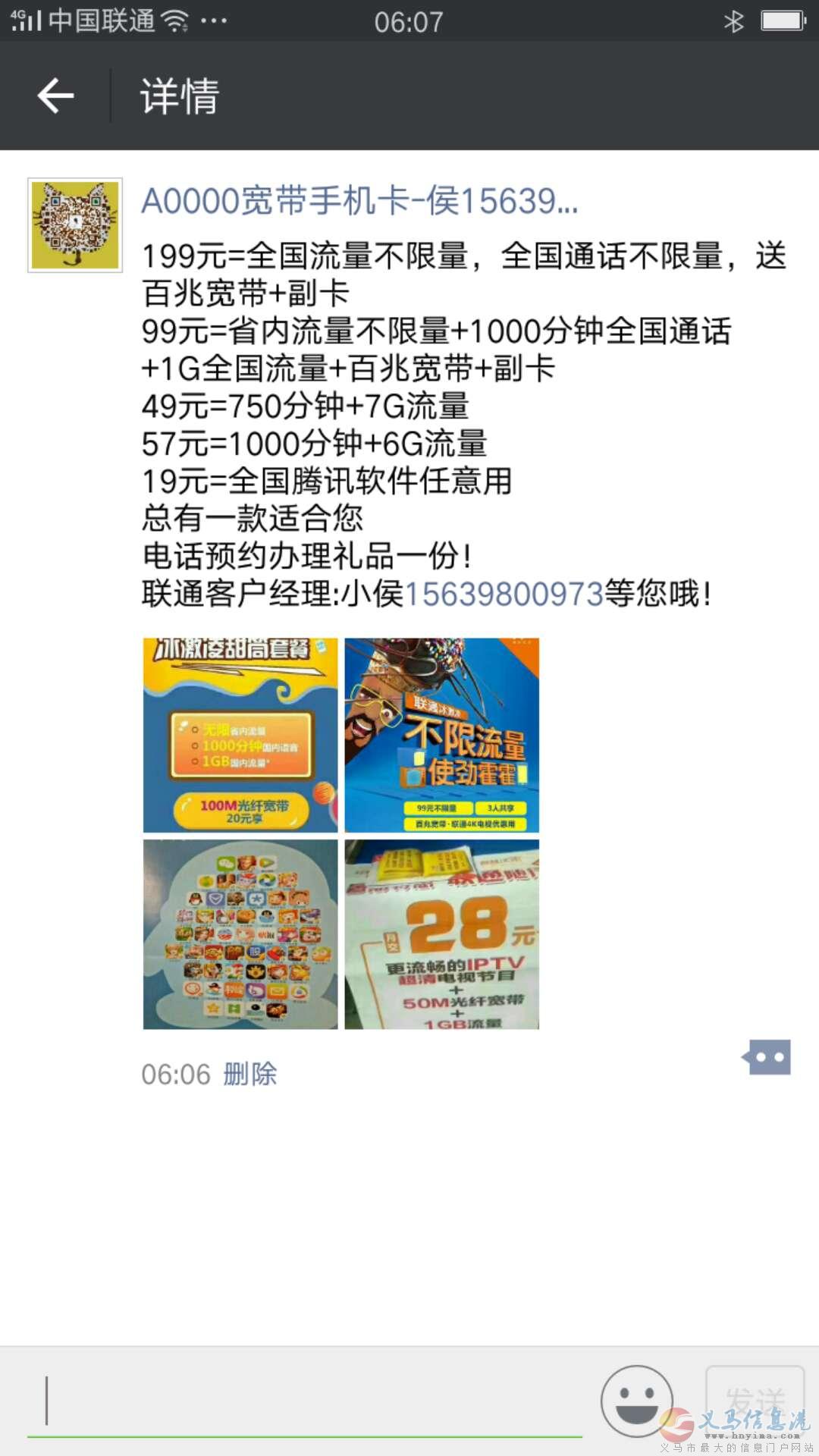The width and height of the screenshot is (819, 1456).
Task: Focus the comment text field
Action: point(303,1401)
